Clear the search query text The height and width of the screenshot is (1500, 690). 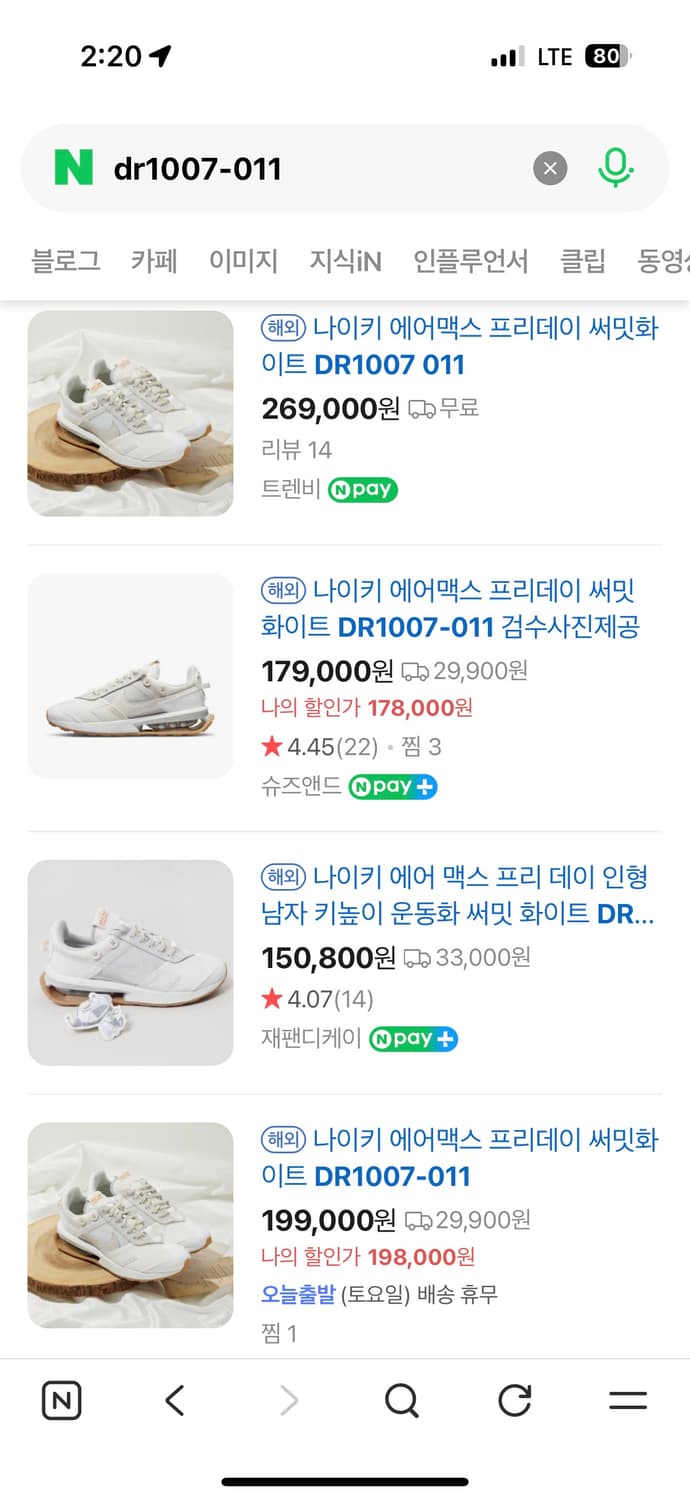point(549,168)
